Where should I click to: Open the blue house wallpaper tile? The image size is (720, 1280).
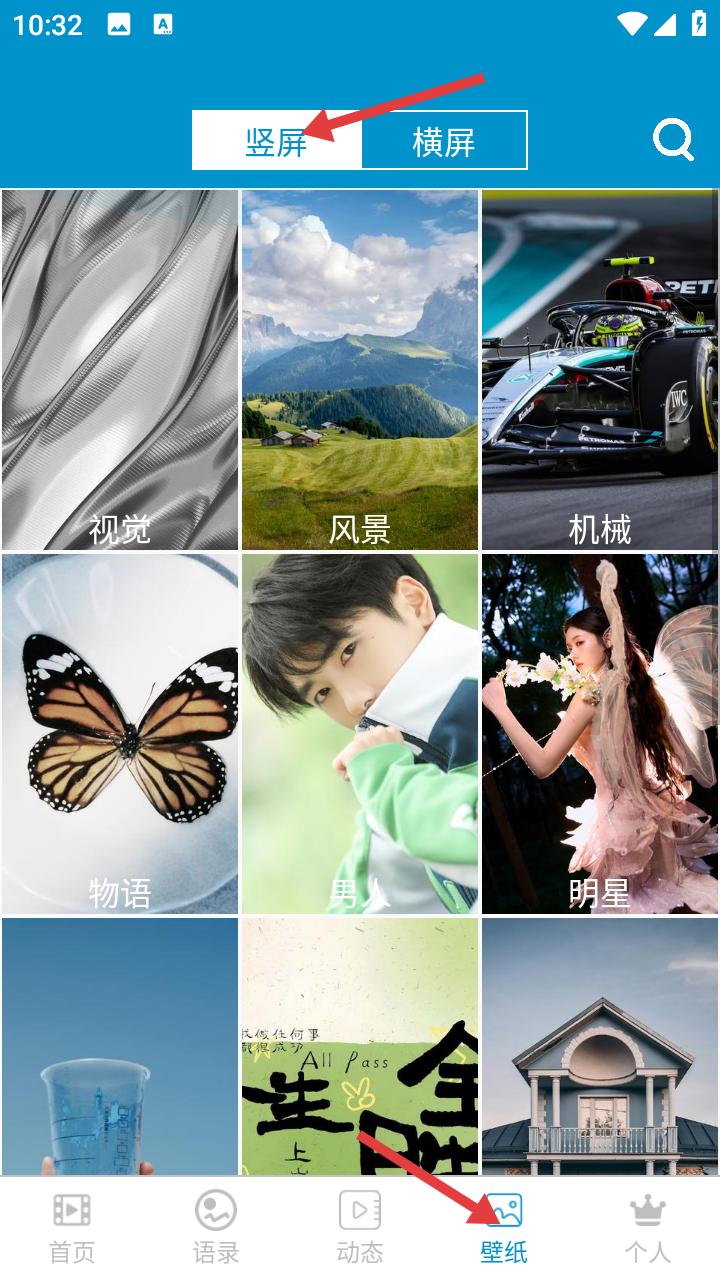click(x=600, y=1045)
